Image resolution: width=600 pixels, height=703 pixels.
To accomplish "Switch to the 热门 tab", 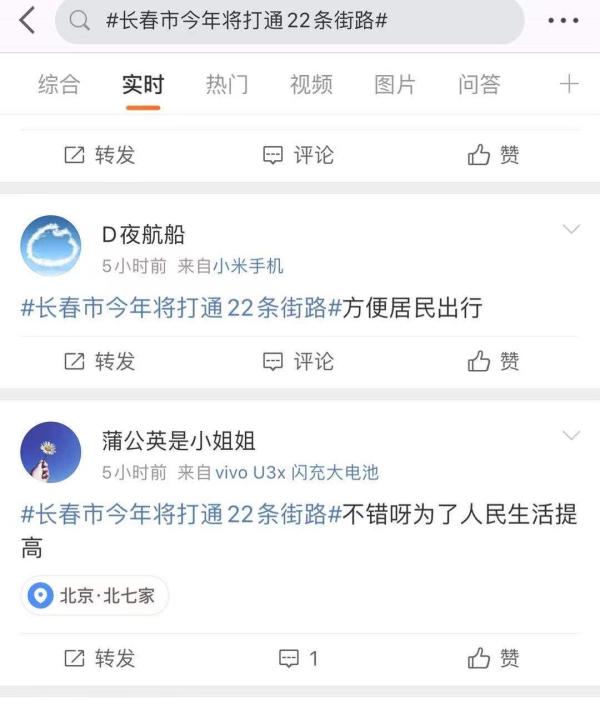I will click(x=227, y=85).
